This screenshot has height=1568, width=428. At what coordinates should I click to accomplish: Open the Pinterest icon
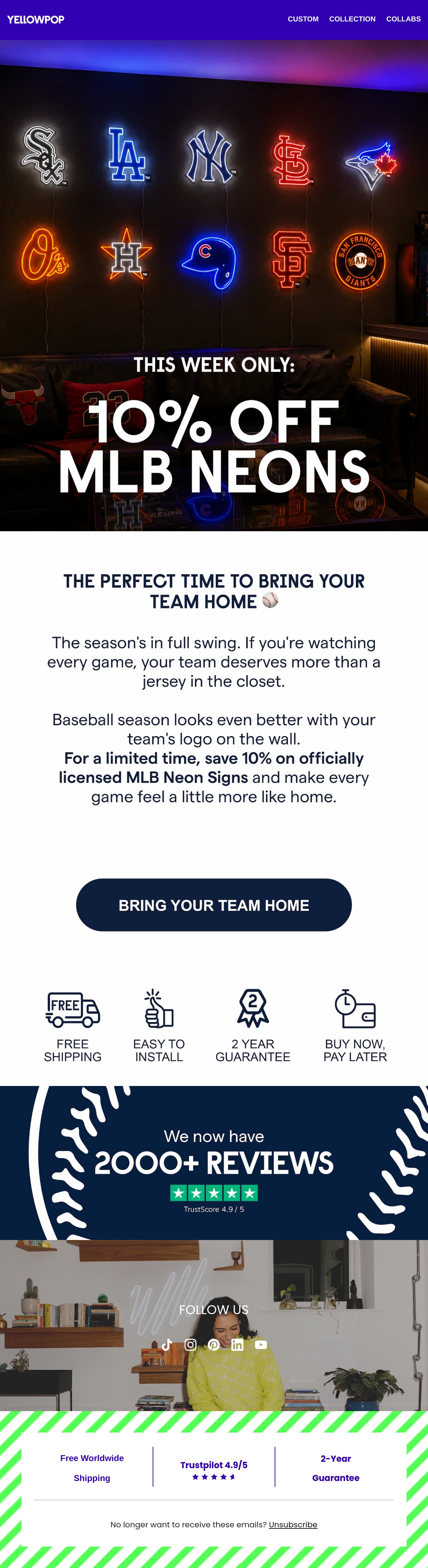214,1344
